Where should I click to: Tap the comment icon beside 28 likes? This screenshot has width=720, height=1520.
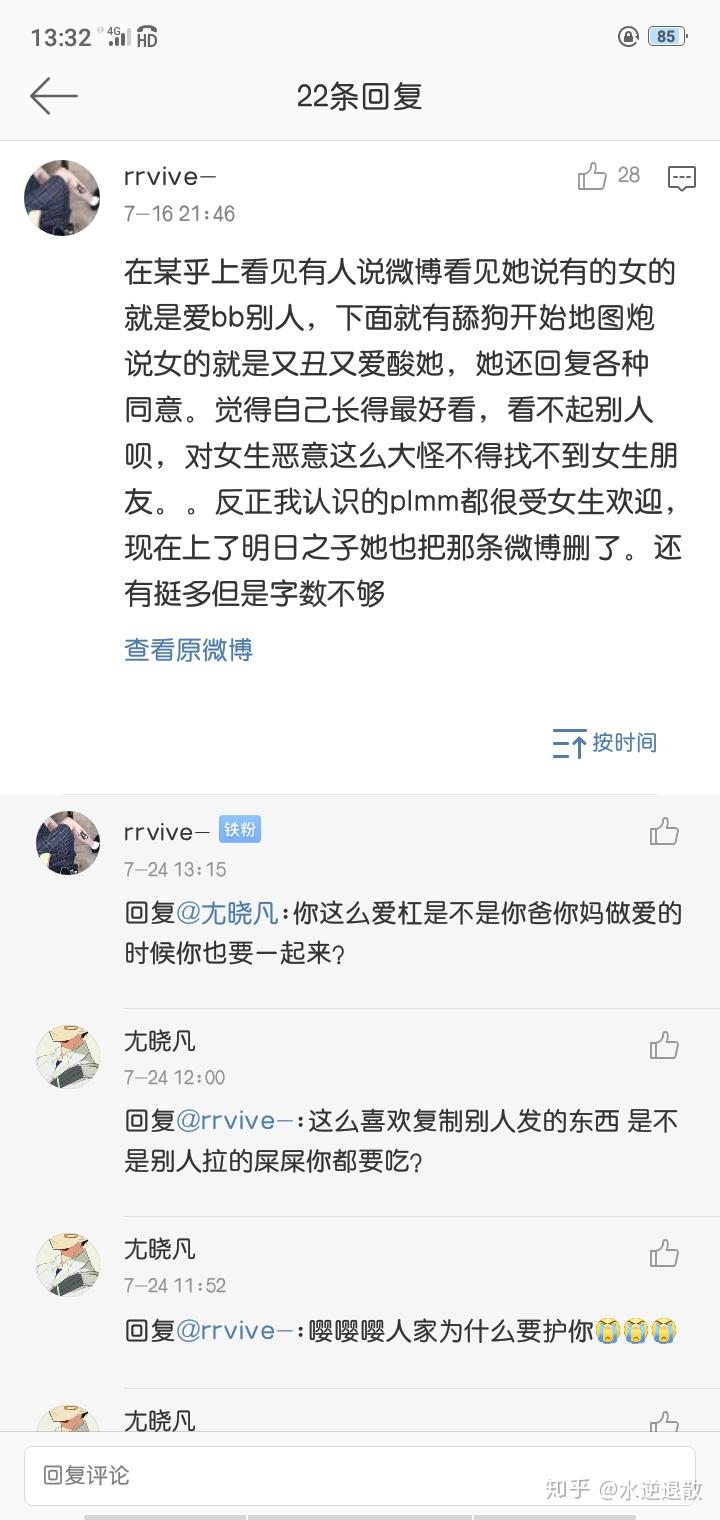click(x=682, y=178)
